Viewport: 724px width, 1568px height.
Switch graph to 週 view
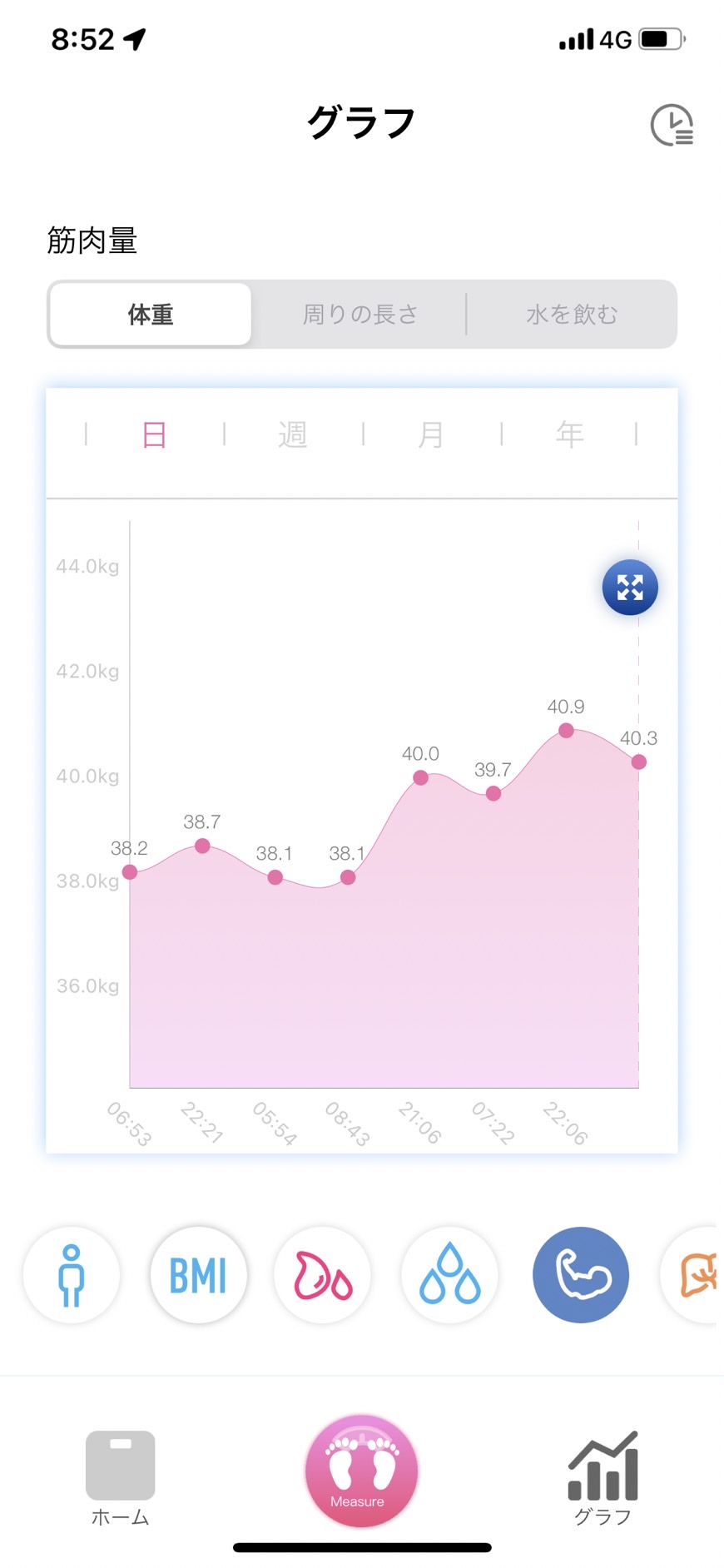point(293,434)
